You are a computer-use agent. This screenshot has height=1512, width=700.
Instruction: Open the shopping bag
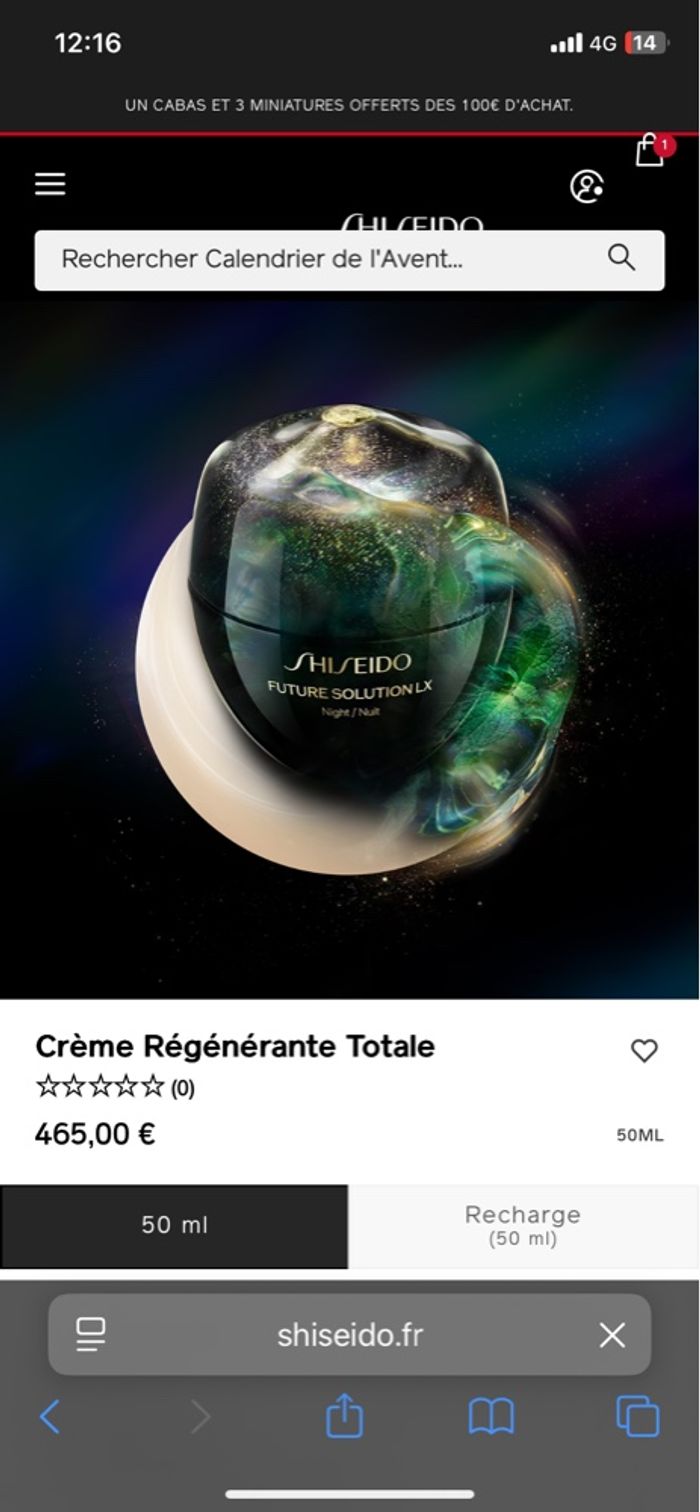tap(650, 151)
